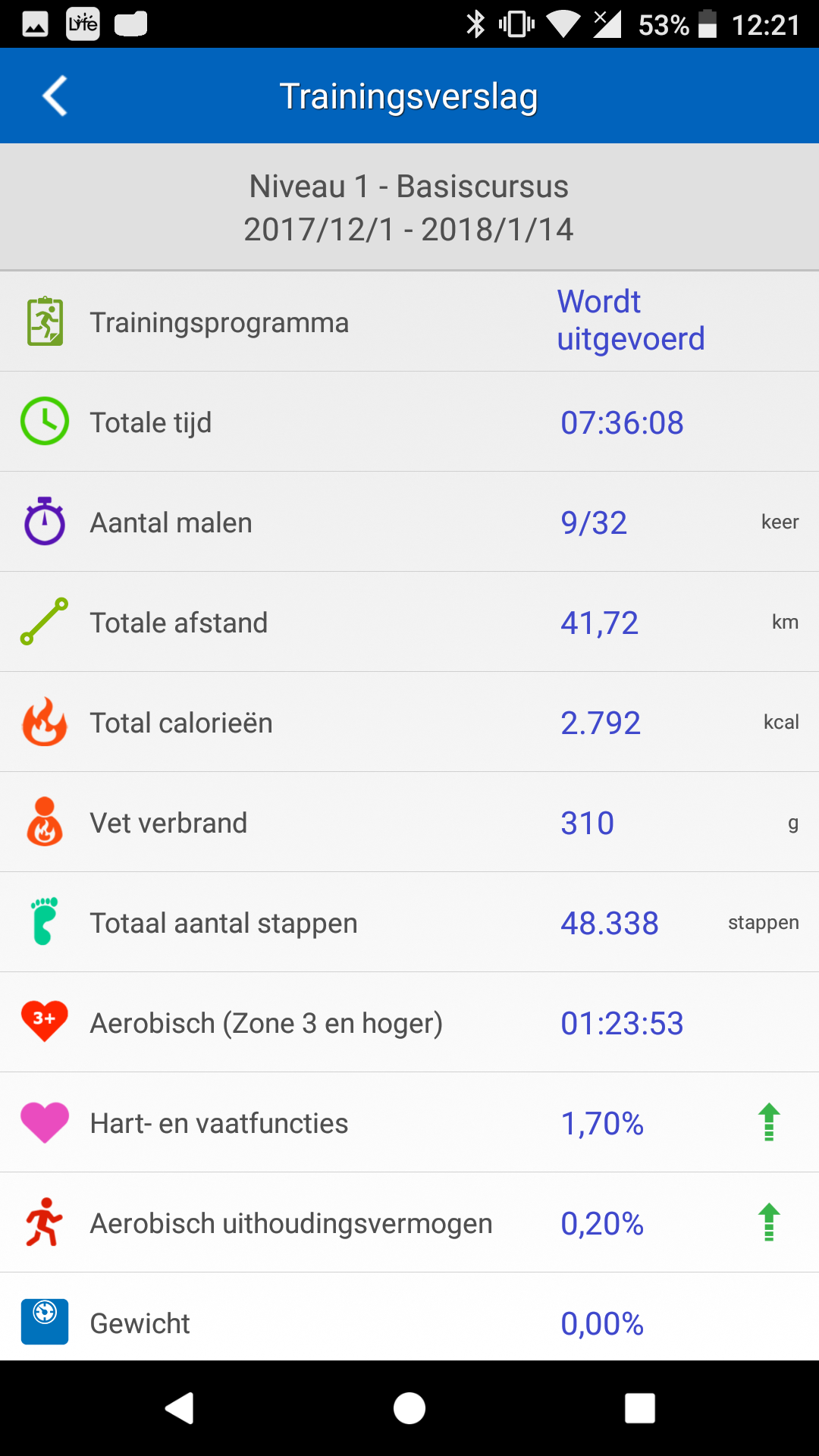Go back using the top-left arrow

click(55, 96)
